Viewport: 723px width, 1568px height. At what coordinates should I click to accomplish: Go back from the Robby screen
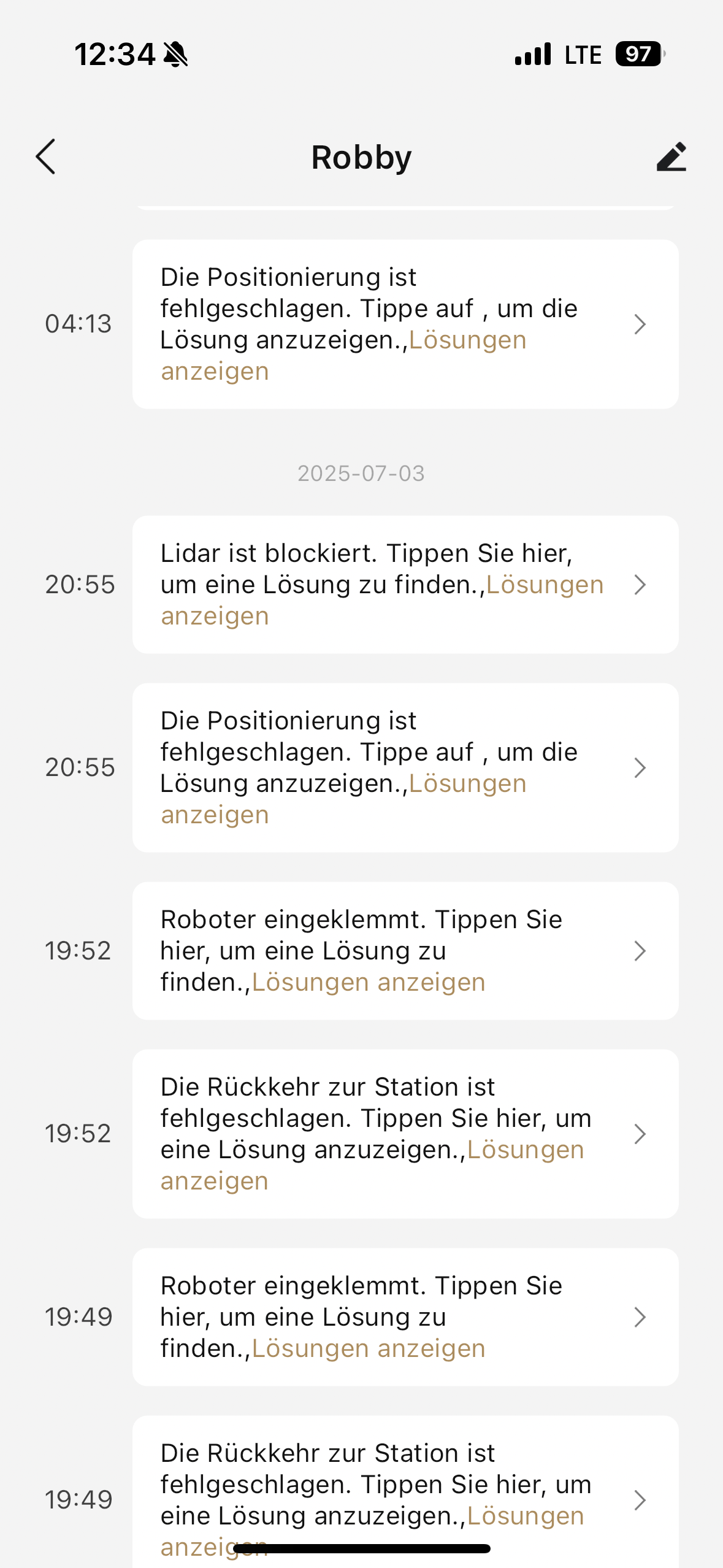[46, 157]
